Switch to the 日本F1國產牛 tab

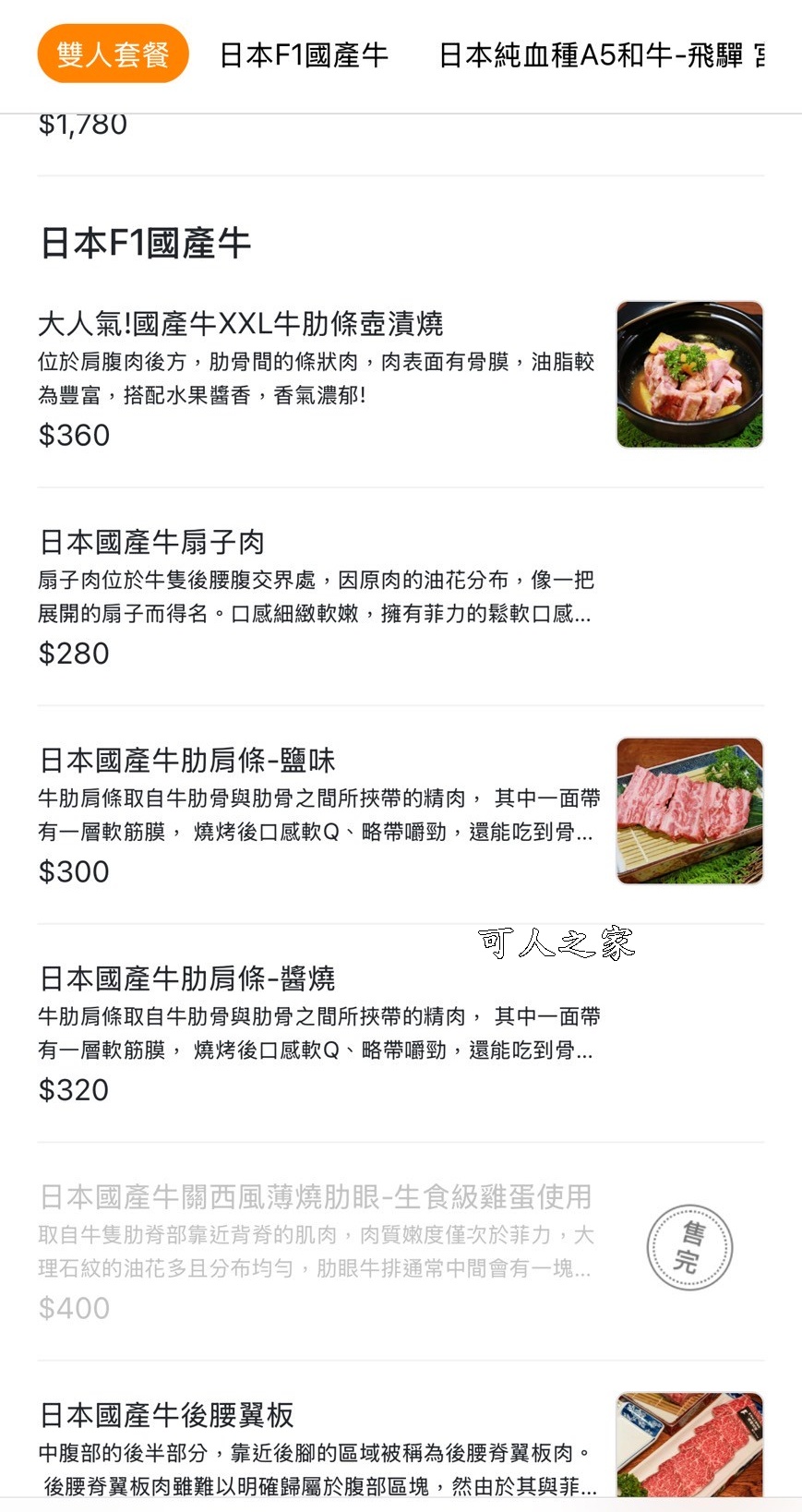304,55
